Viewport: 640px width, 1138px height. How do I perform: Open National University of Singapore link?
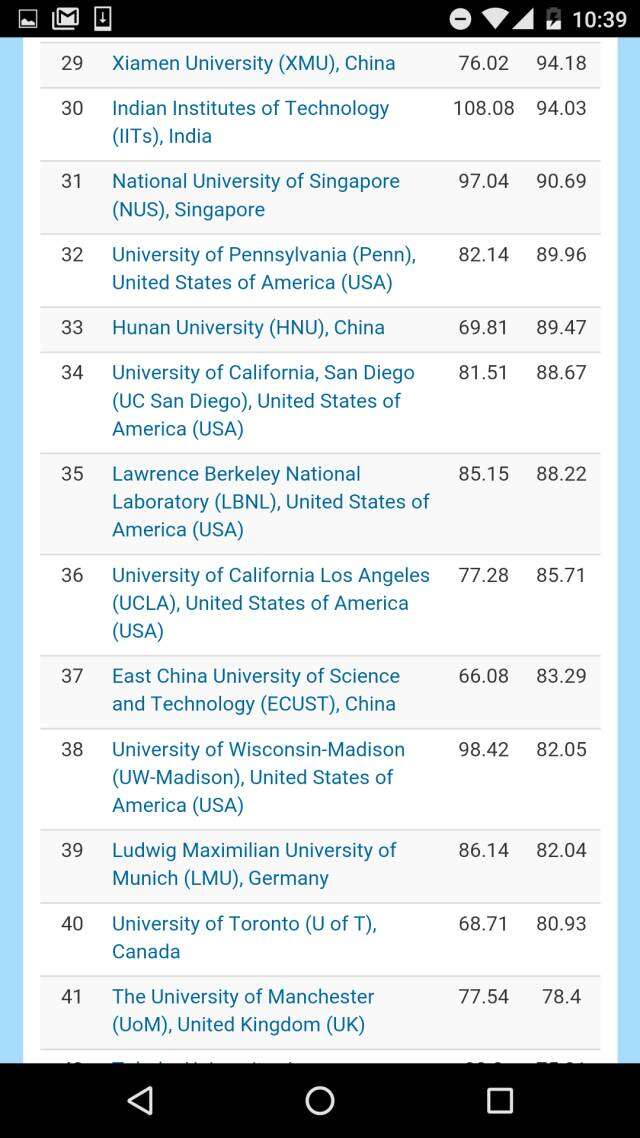point(255,195)
